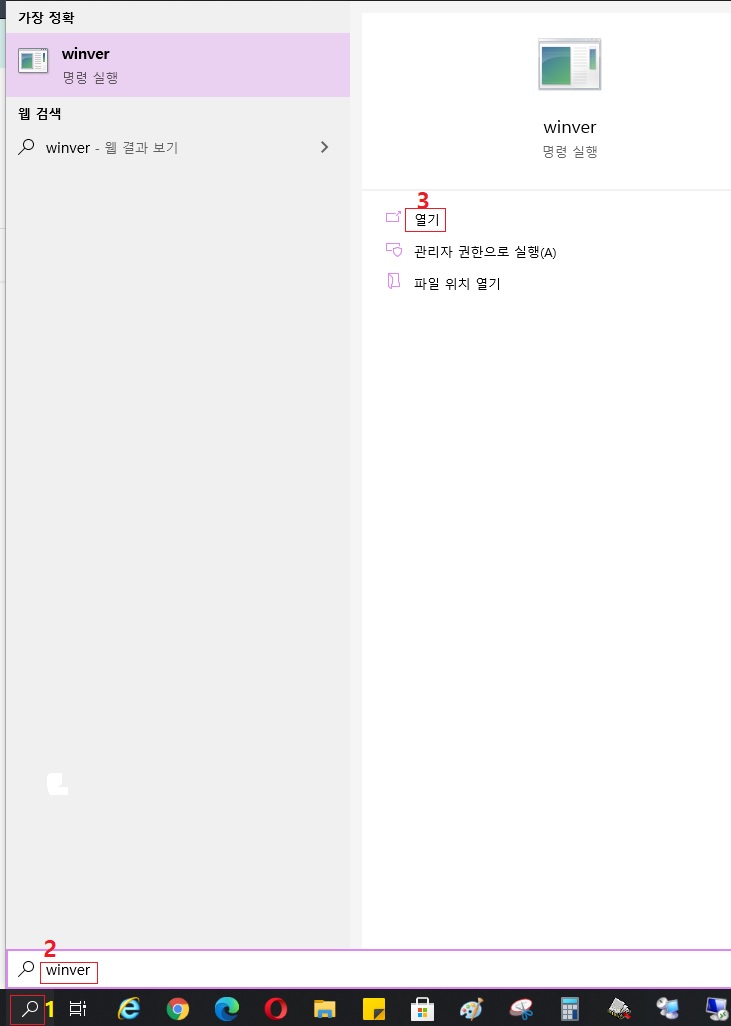Open the Opera browser taskbar icon
This screenshot has width=731, height=1026.
pos(276,1009)
